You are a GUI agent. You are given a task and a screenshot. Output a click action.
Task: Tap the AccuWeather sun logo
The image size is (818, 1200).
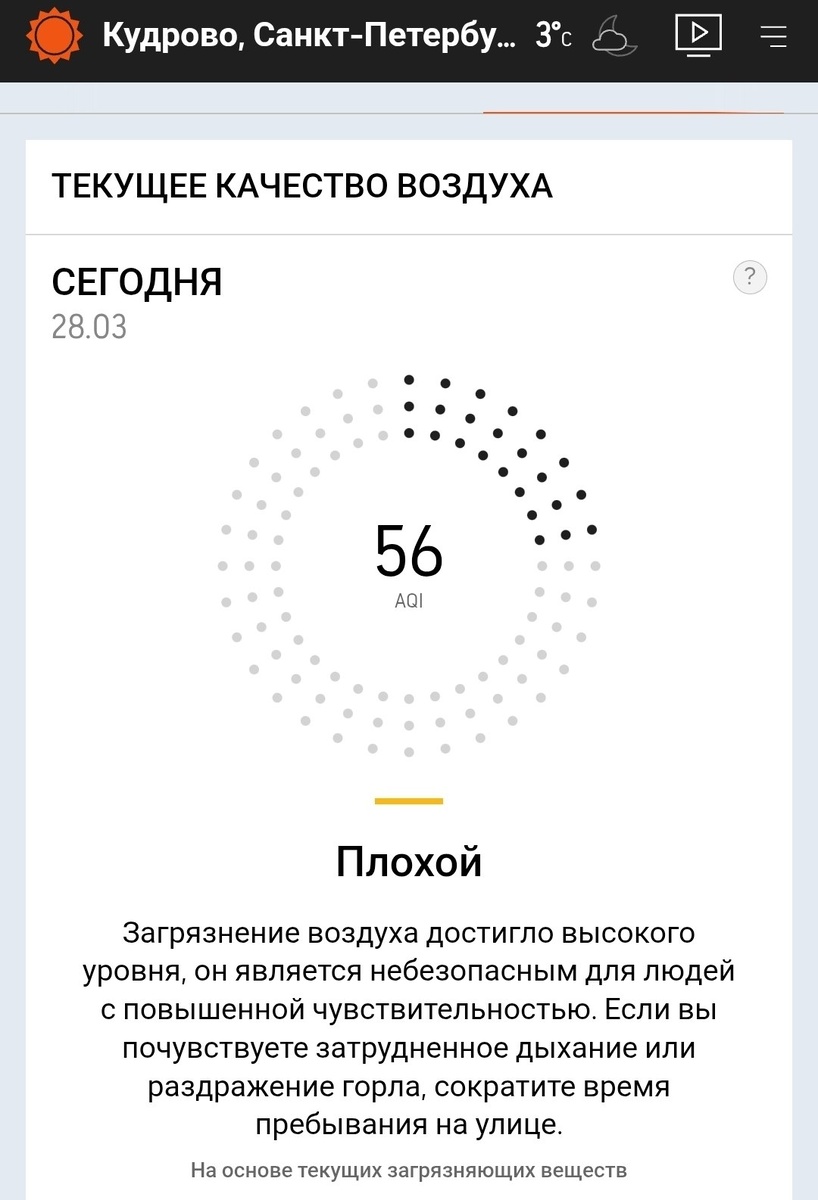[53, 37]
